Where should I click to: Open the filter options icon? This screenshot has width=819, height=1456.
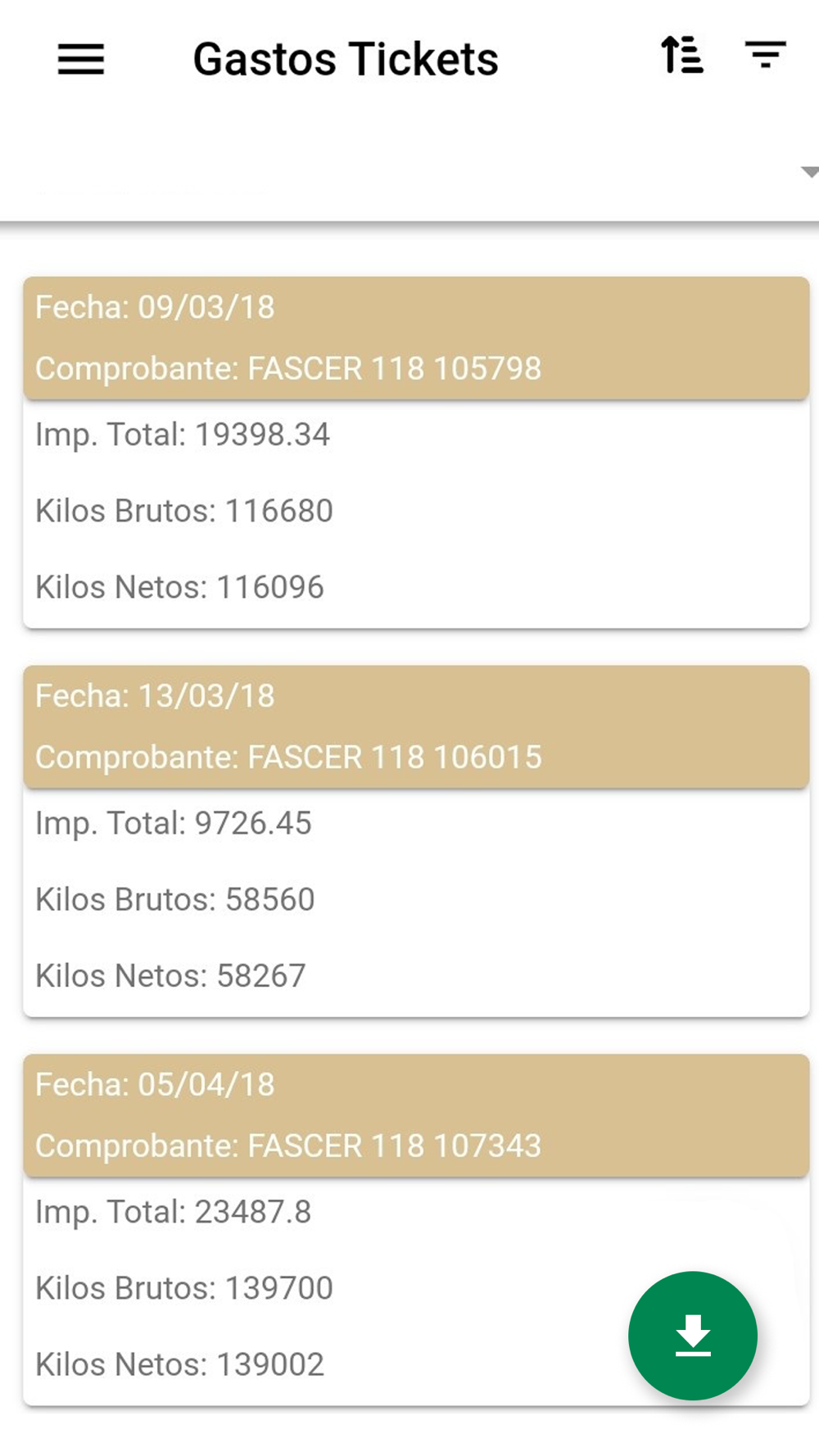(766, 55)
